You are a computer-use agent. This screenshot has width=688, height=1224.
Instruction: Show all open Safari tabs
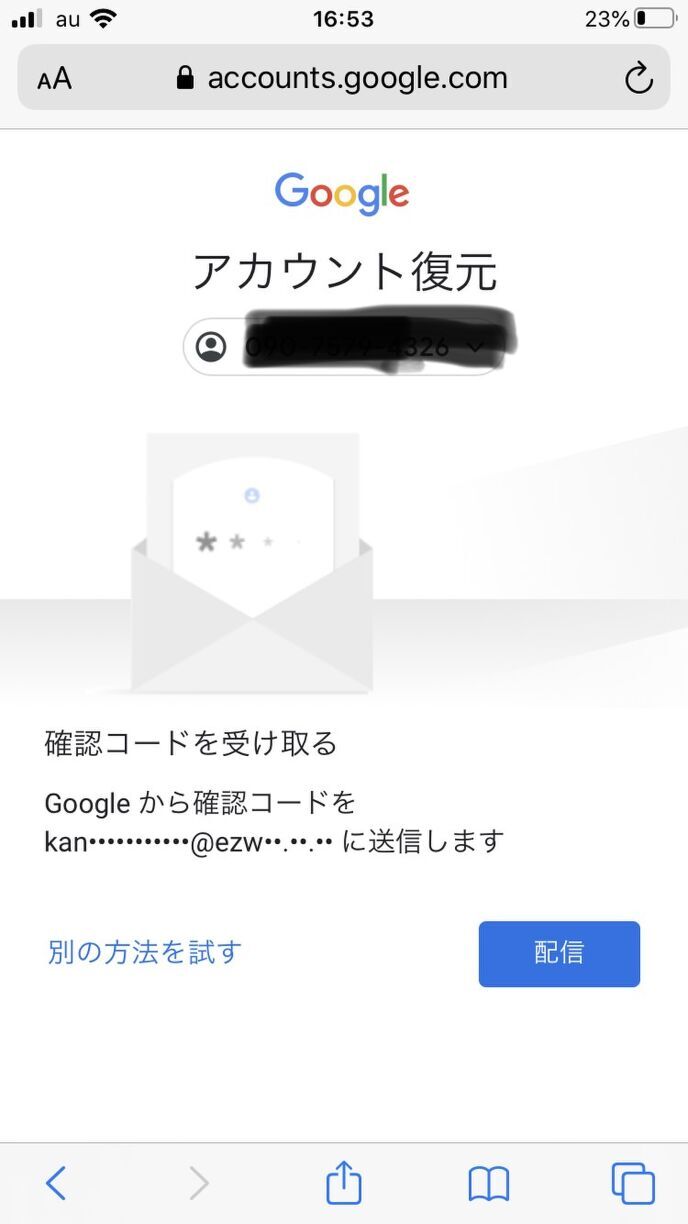[x=632, y=1184]
